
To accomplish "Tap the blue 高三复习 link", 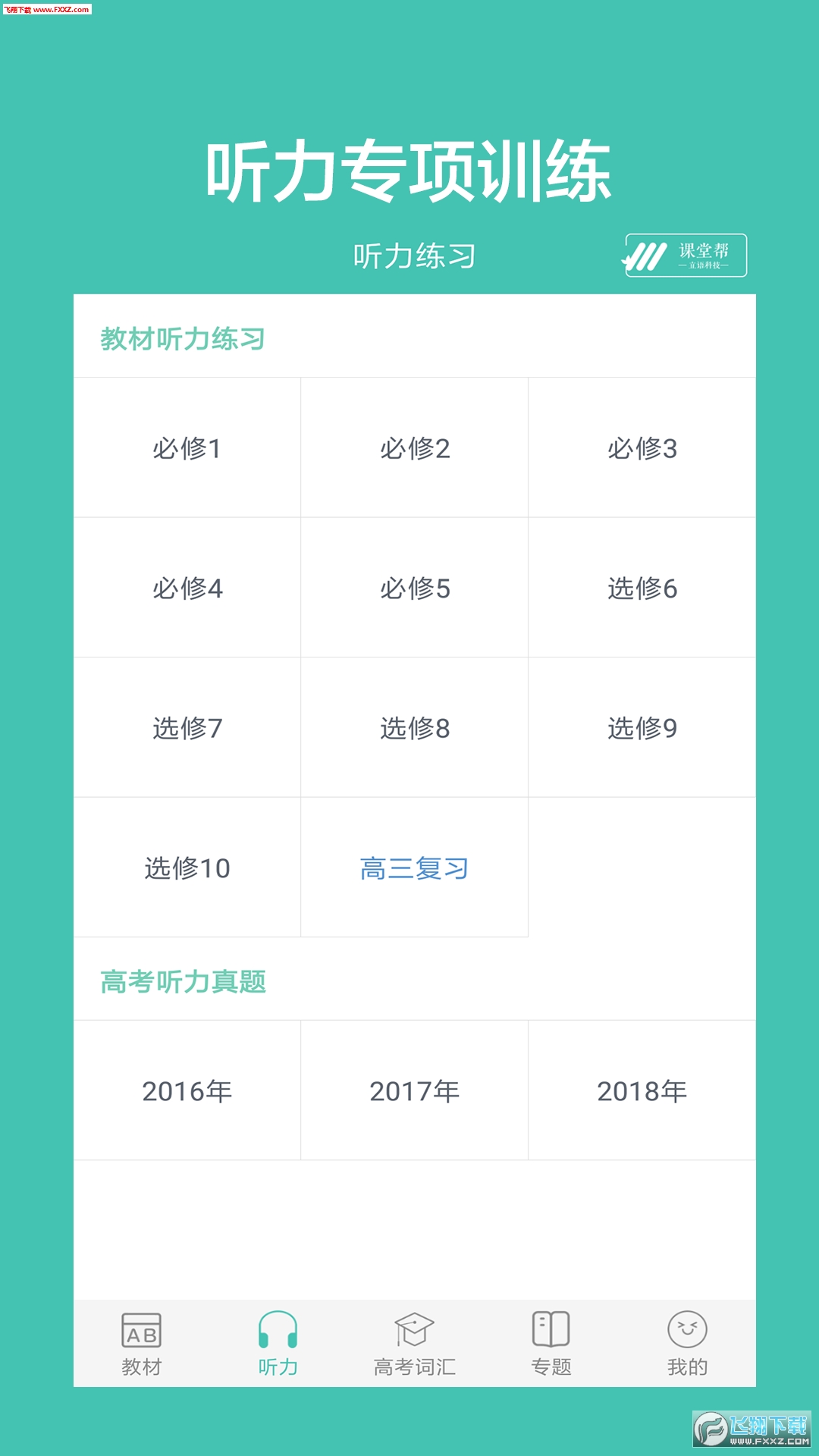I will pos(414,870).
